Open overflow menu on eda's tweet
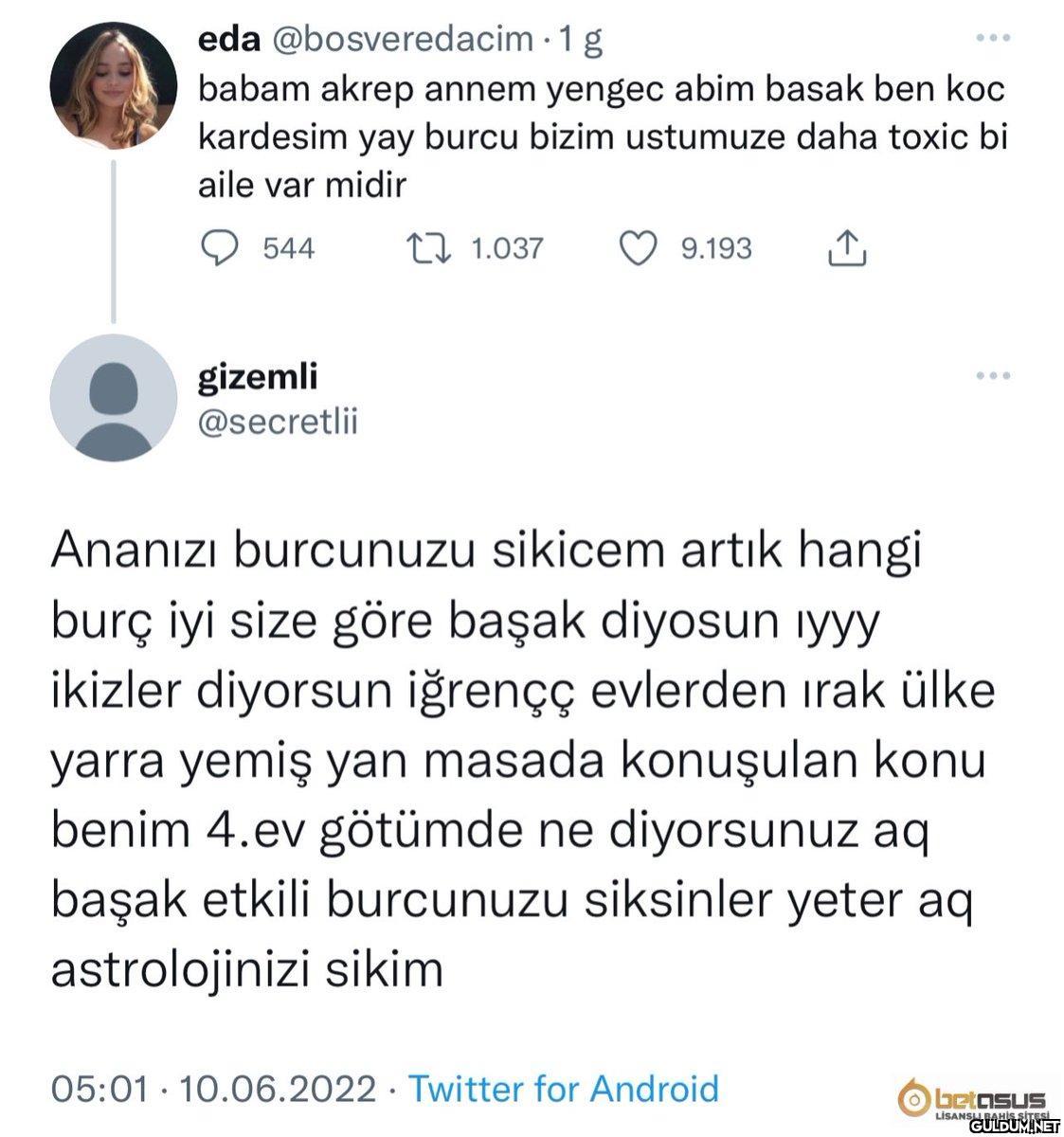Viewport: 1064px width, 1137px height. 993,39
